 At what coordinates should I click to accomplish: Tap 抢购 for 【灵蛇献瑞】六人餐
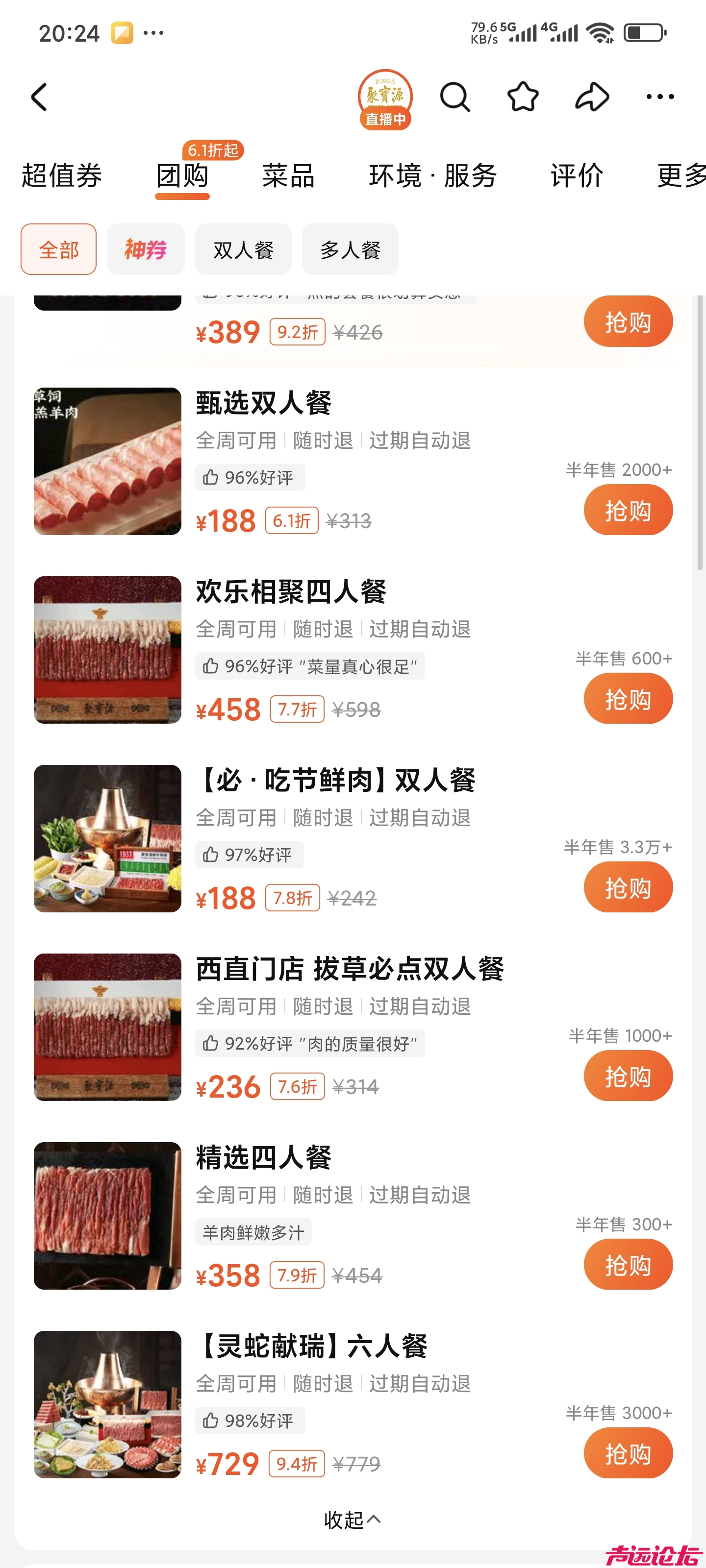(x=628, y=1452)
